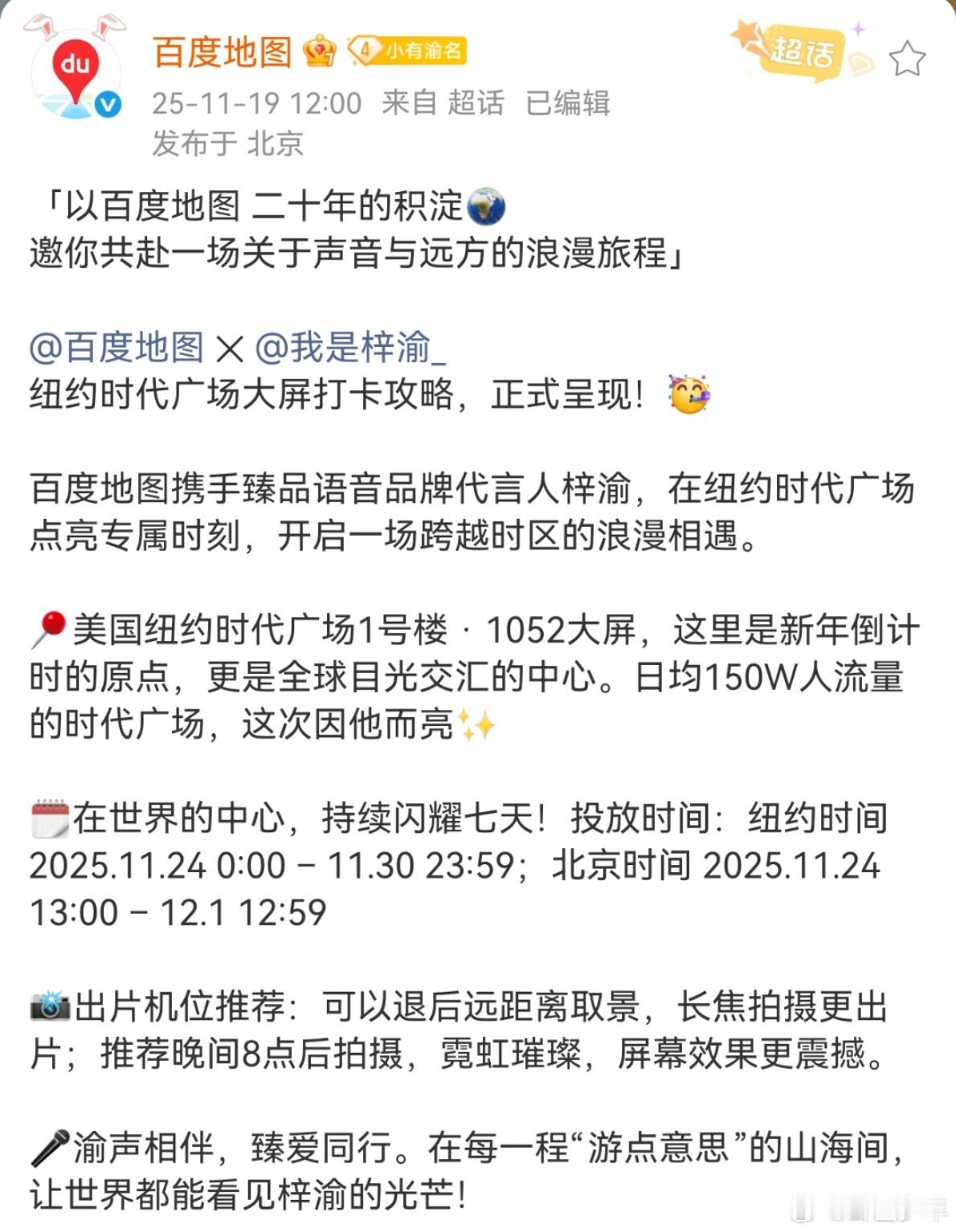This screenshot has width=956, height=1232.
Task: Open the orange VIP crown membership icon
Action: click(x=321, y=51)
